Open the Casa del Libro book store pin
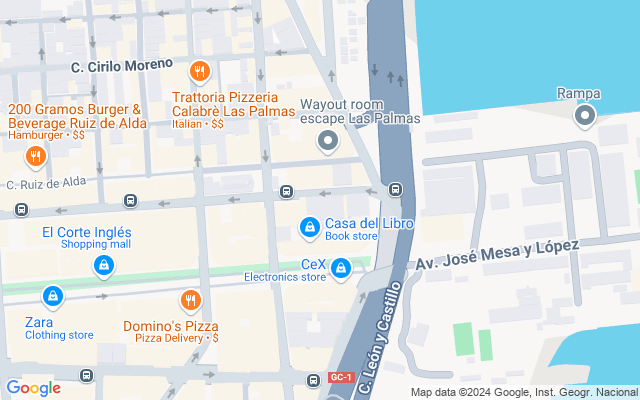 [x=310, y=229]
